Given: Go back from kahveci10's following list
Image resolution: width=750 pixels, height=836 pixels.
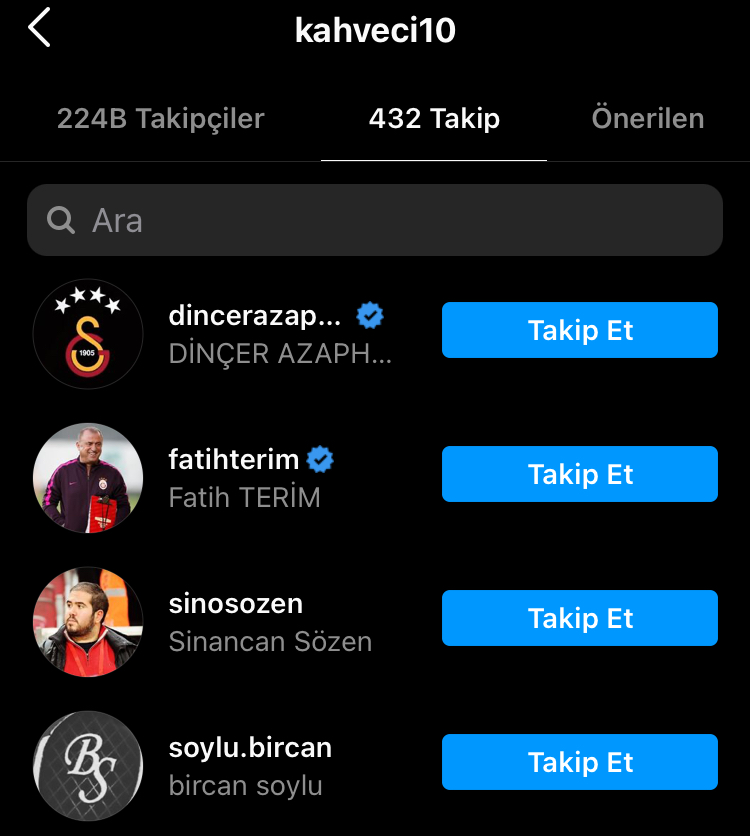Looking at the screenshot, I should [40, 29].
